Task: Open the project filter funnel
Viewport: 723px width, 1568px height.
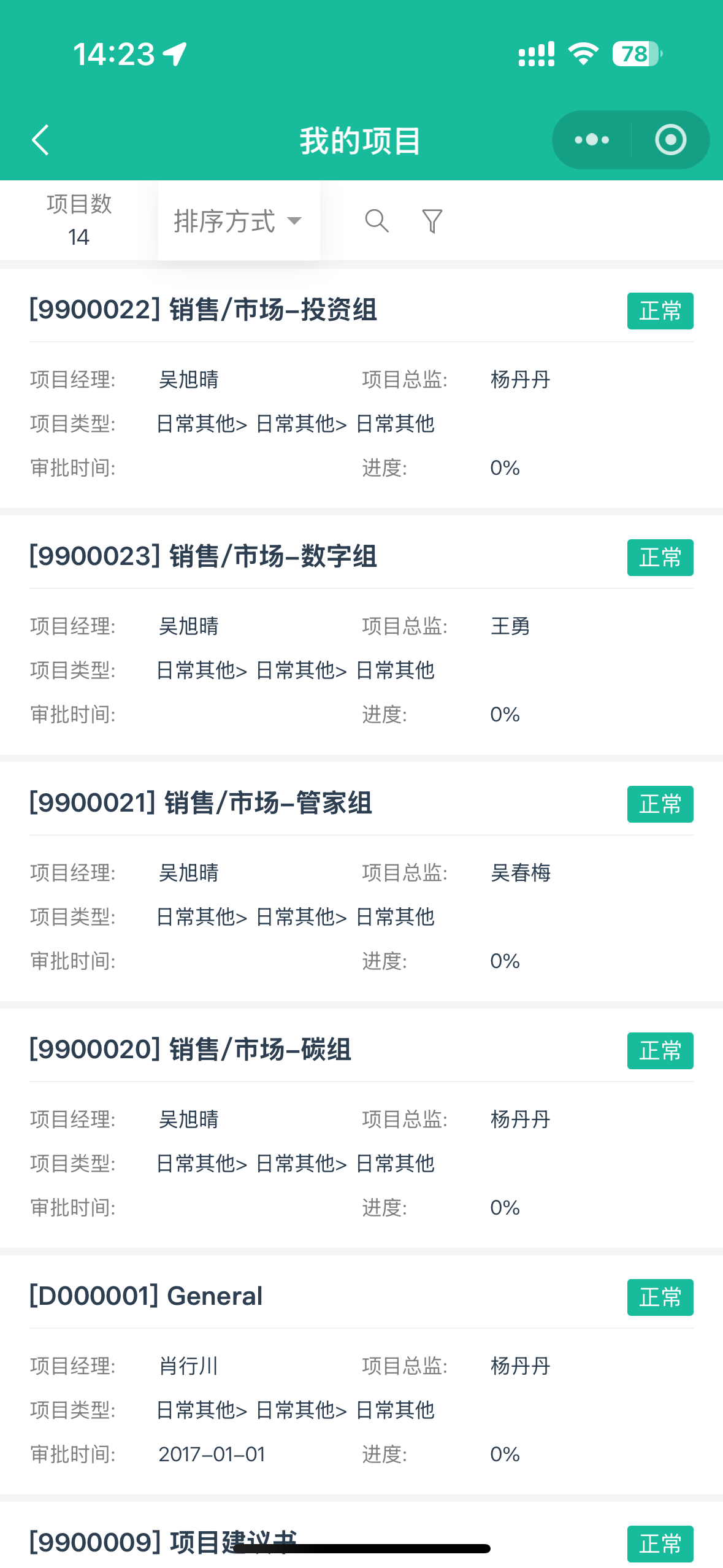Action: [x=432, y=221]
